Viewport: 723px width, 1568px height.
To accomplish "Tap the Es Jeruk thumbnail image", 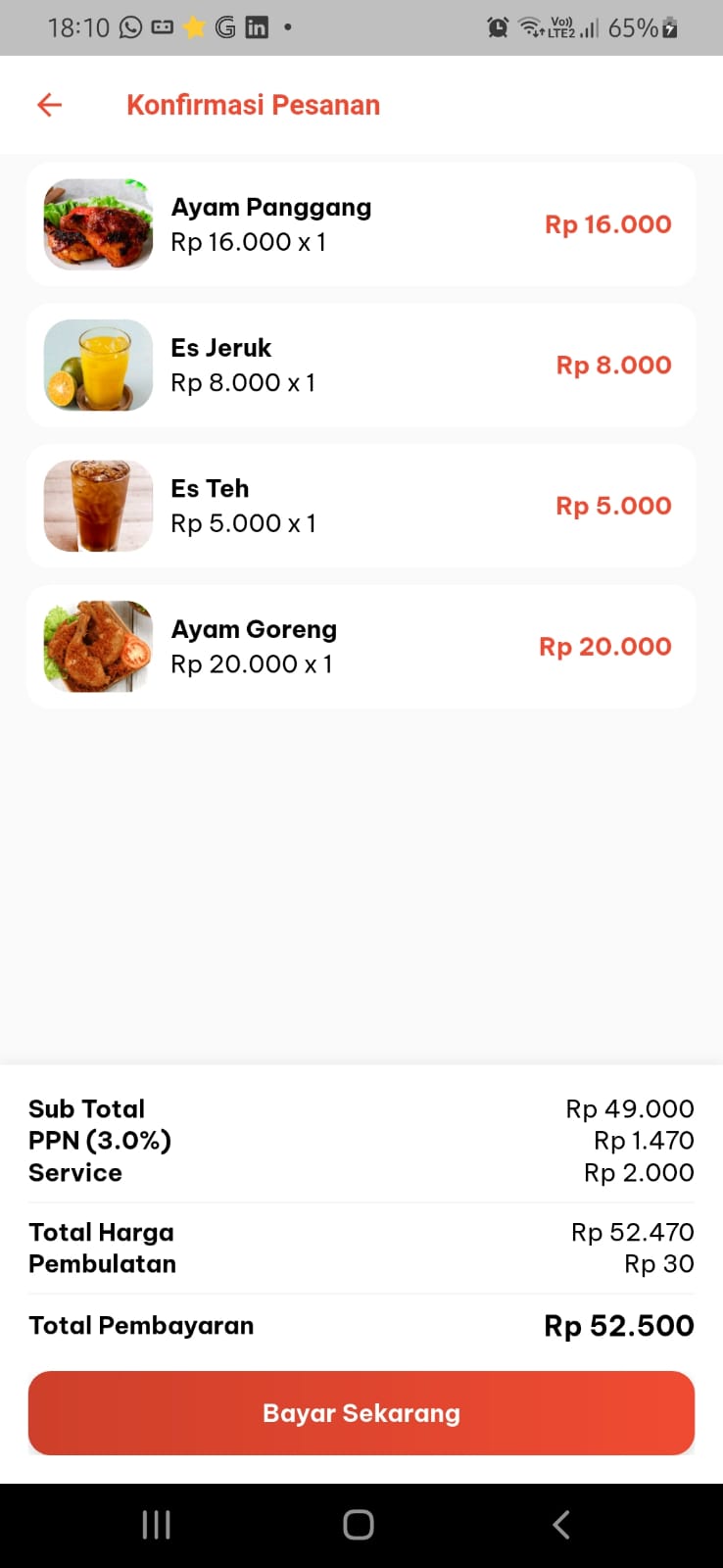I will (97, 365).
